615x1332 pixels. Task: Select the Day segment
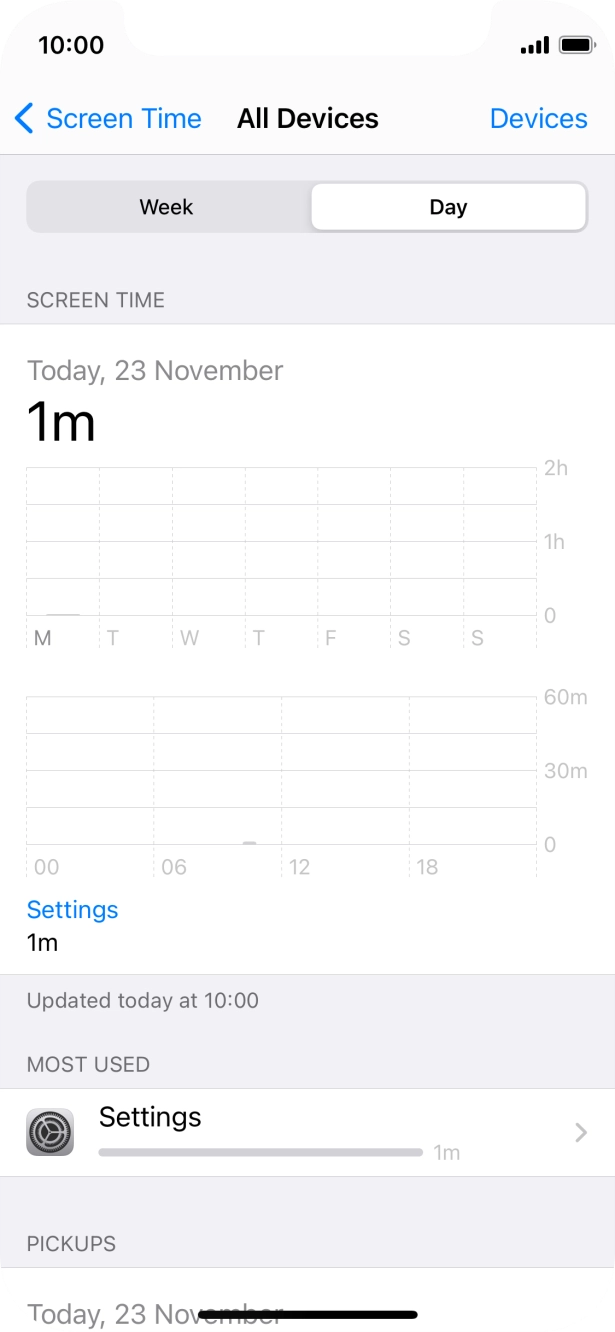coord(448,207)
